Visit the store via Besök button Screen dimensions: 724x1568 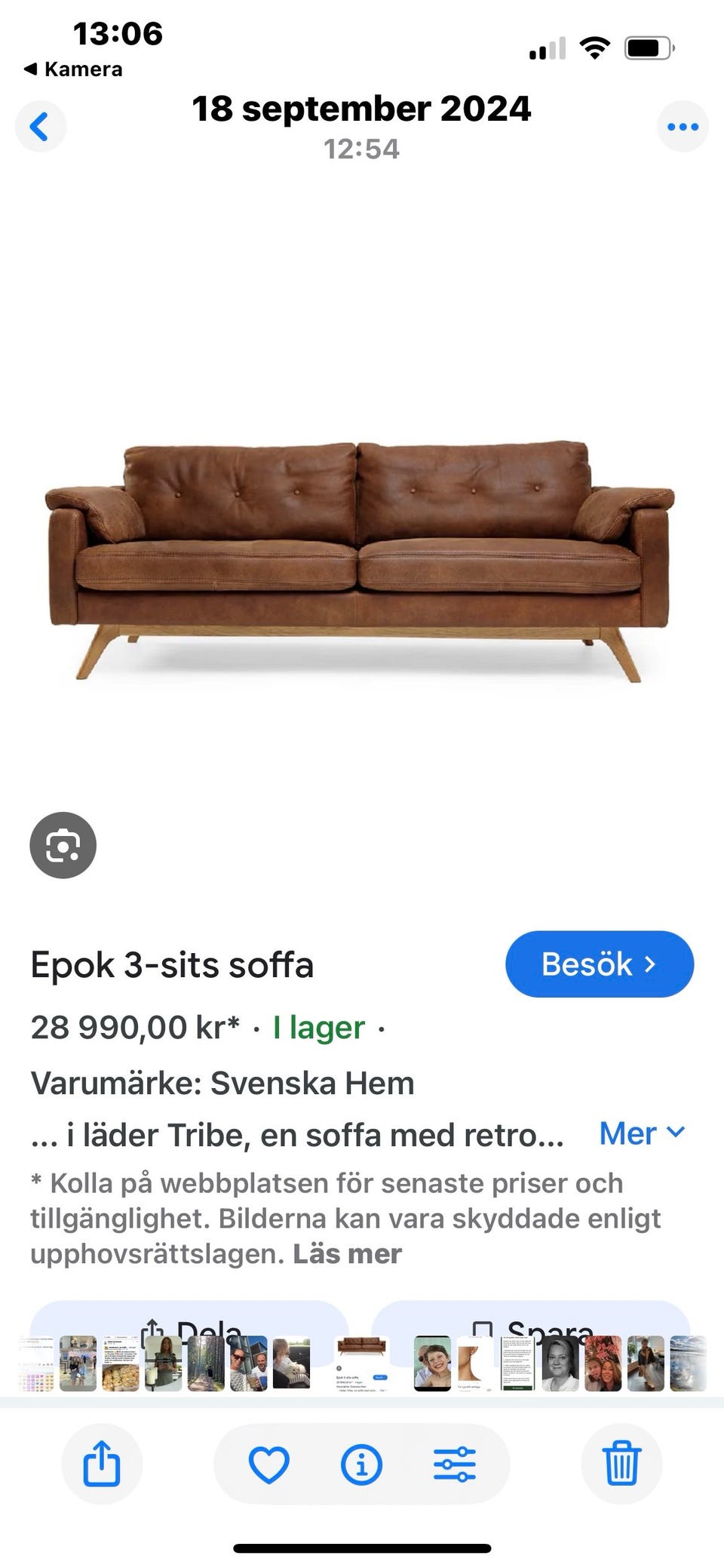[x=600, y=964]
